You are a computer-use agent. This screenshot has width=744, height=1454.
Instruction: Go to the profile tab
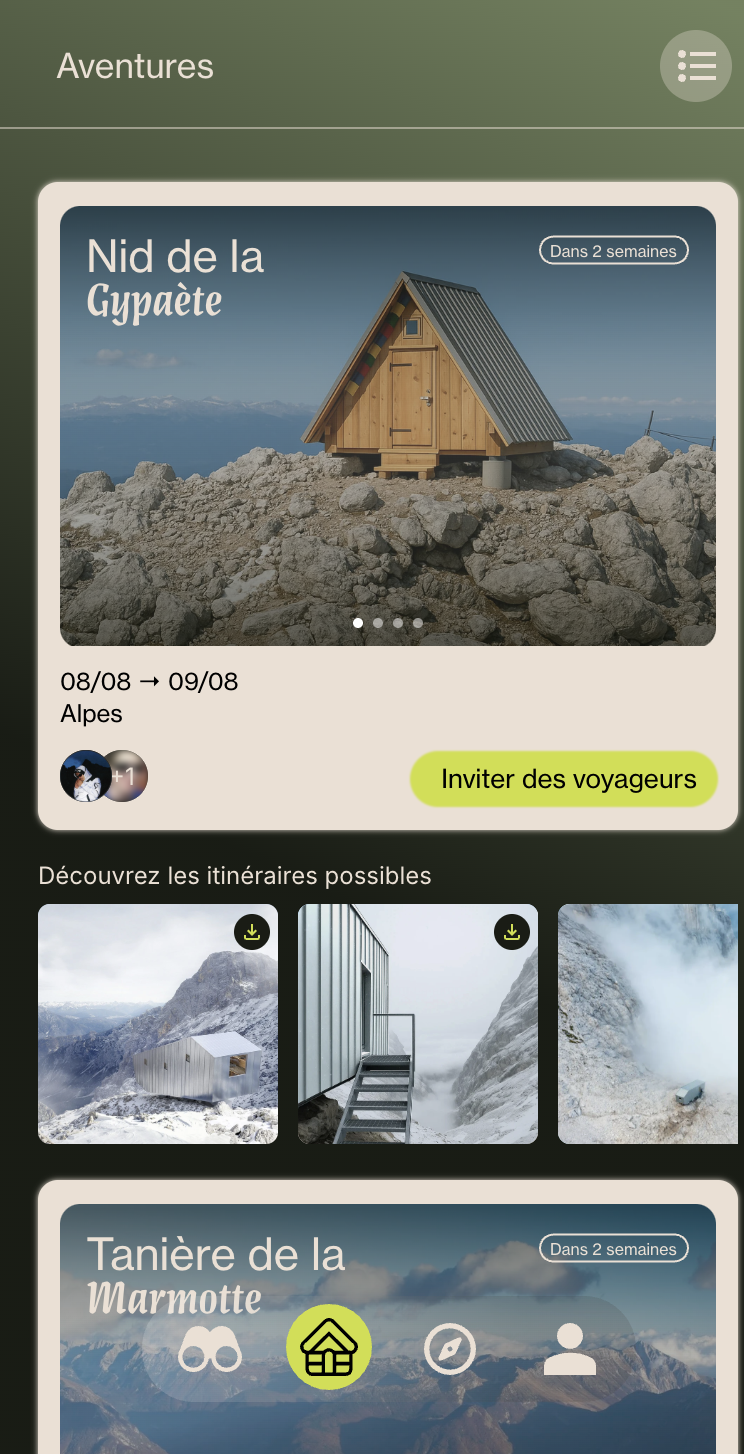[570, 1349]
